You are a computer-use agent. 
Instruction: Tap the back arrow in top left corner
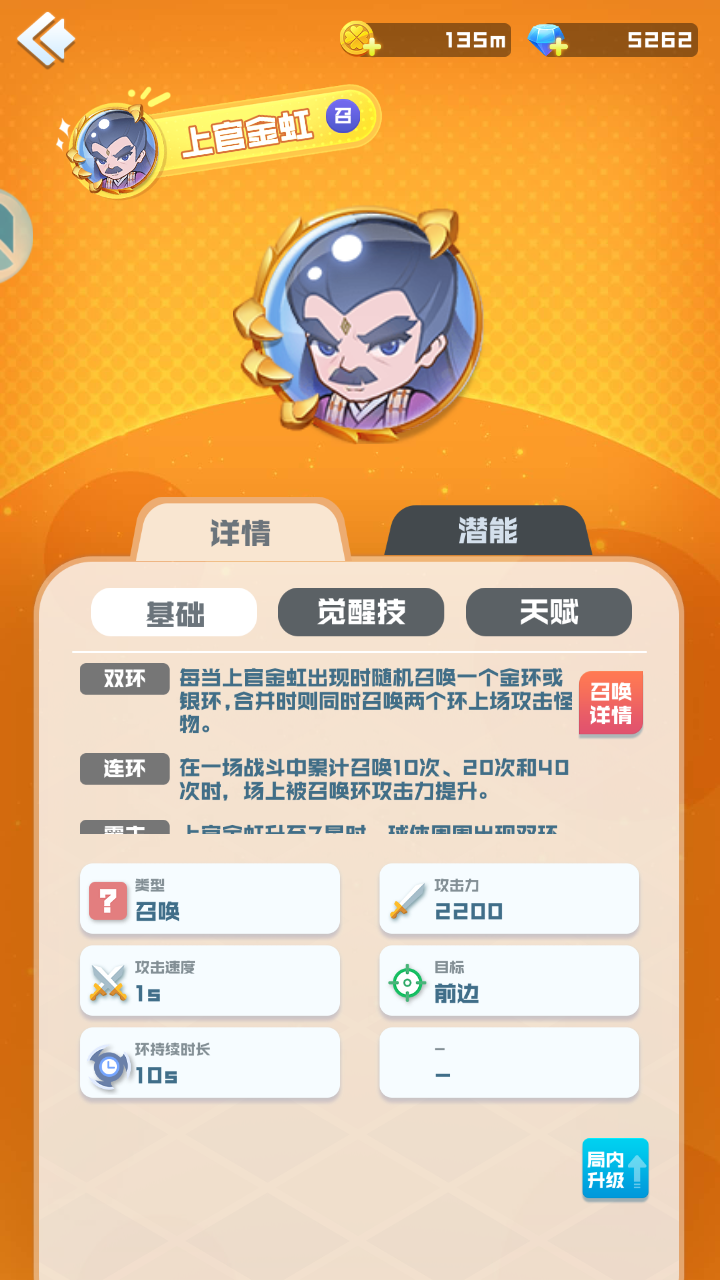click(44, 40)
